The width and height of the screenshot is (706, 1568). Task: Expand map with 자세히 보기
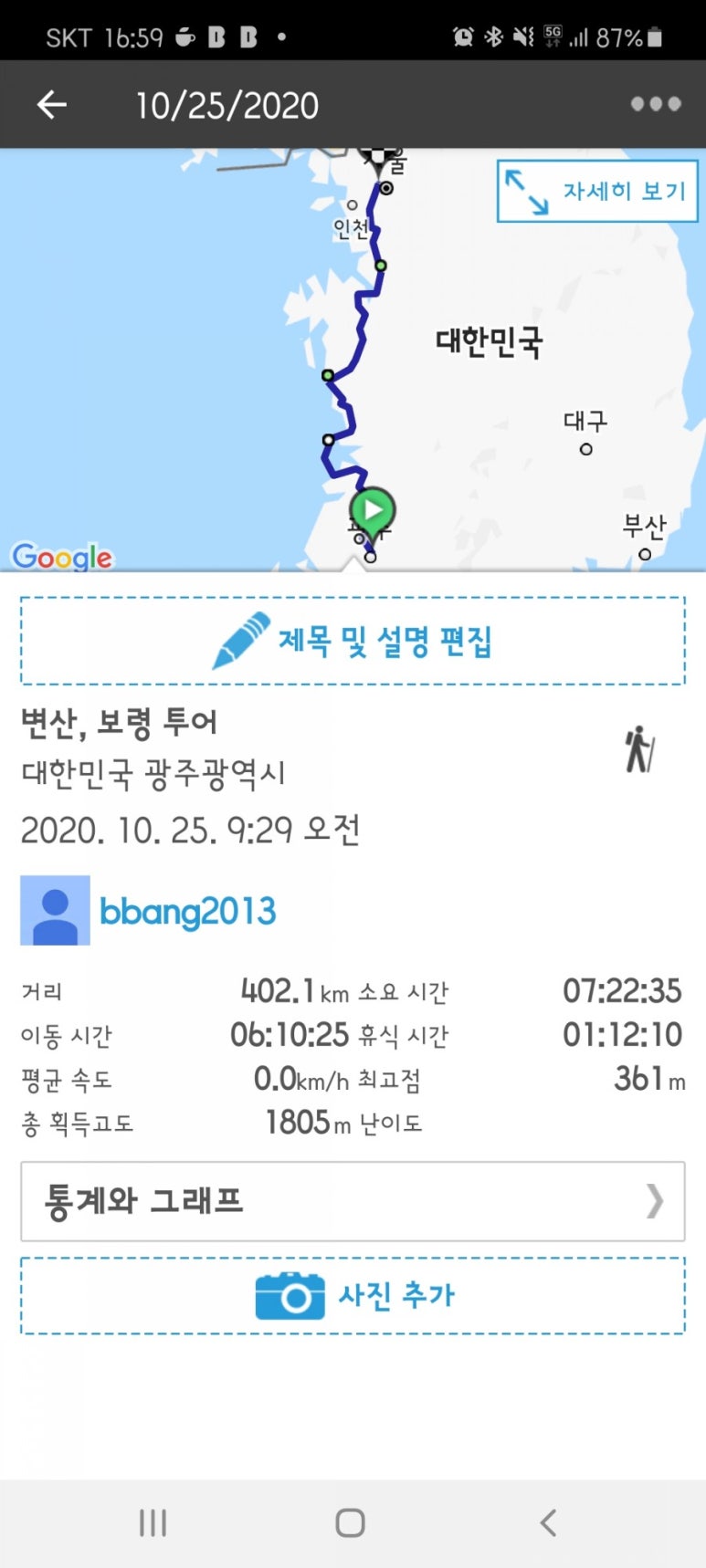coord(597,192)
